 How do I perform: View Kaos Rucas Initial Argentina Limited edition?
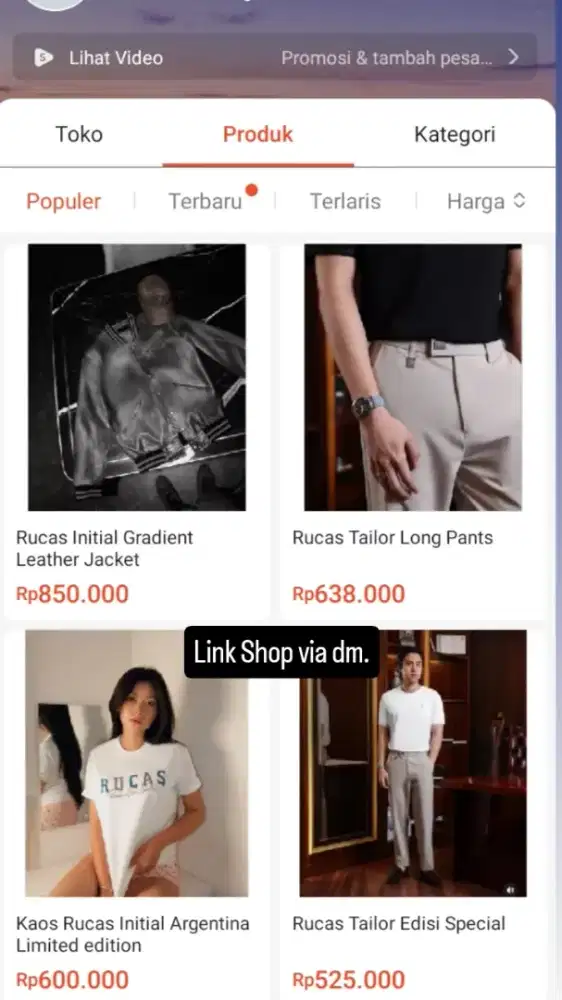[137, 814]
